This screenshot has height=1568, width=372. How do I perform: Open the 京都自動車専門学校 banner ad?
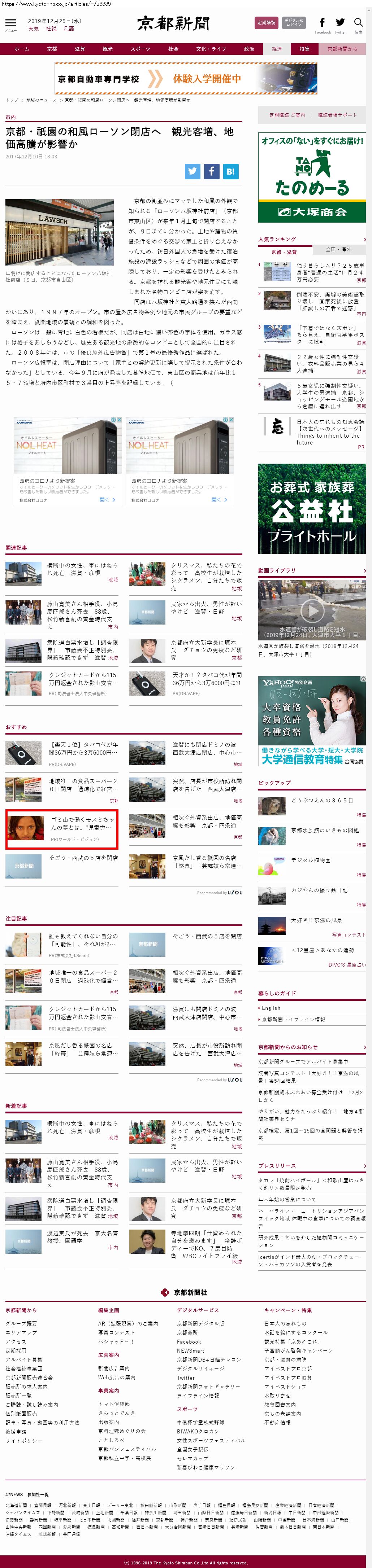(x=186, y=79)
